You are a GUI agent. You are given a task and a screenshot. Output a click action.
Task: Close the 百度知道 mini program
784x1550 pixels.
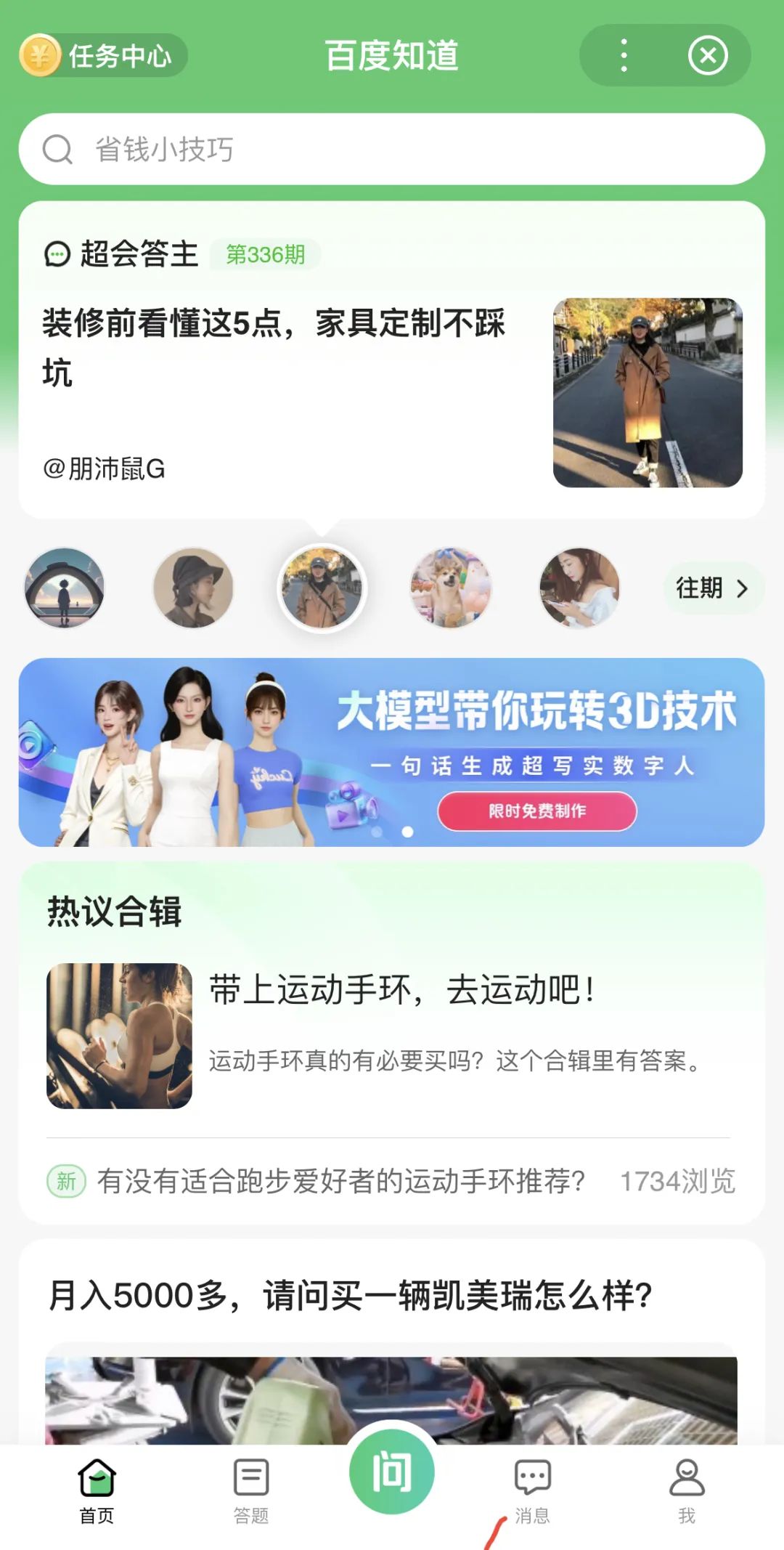coord(708,56)
